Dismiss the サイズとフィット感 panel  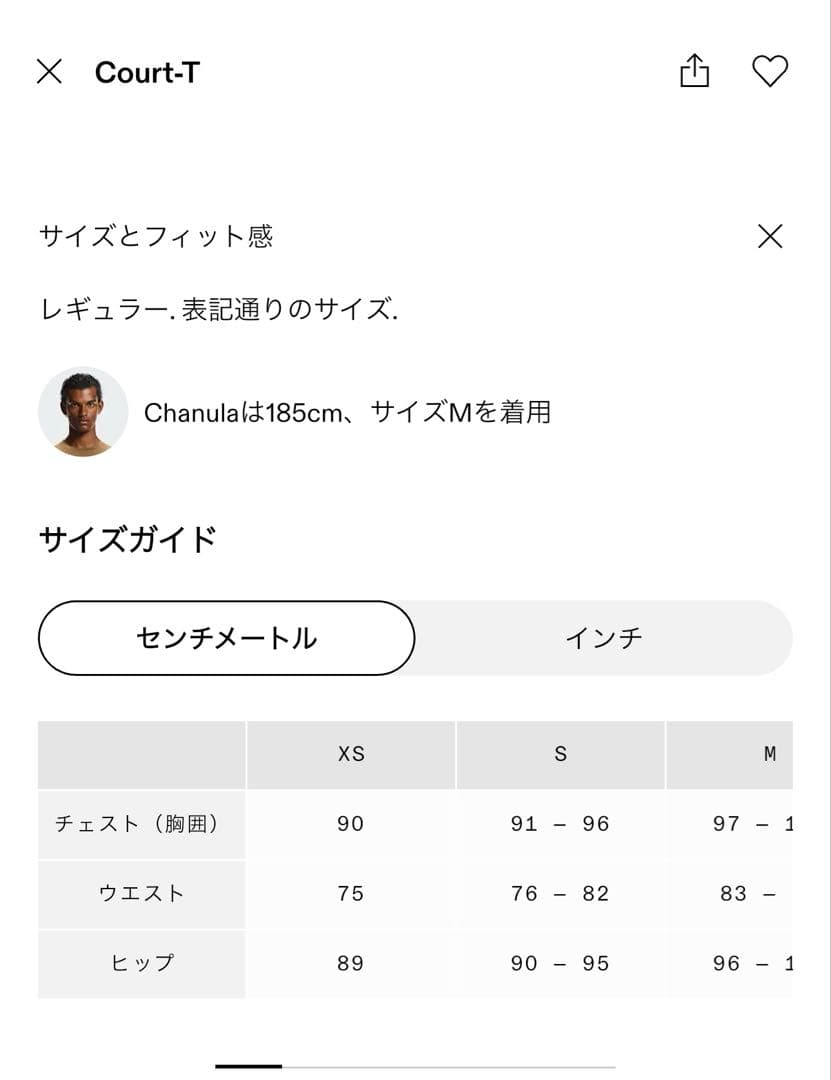[x=769, y=237]
